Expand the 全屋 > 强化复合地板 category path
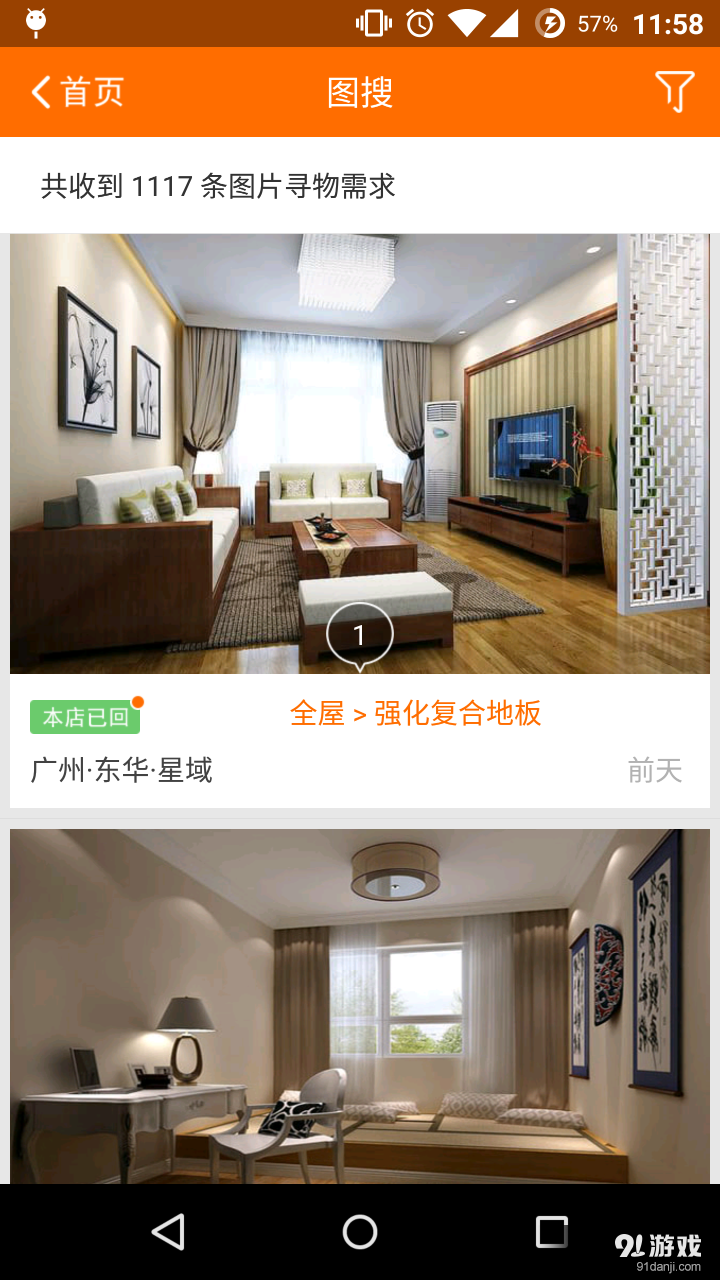 (416, 714)
